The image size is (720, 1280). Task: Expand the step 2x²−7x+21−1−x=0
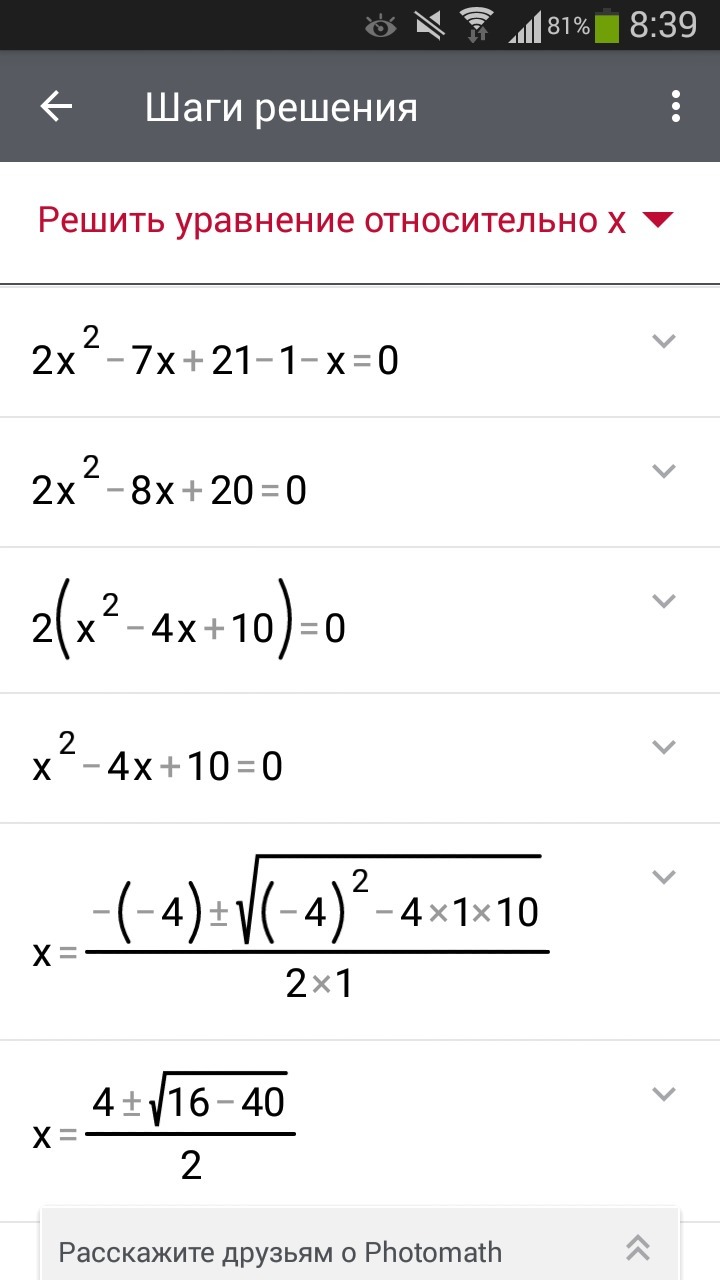pos(664,341)
